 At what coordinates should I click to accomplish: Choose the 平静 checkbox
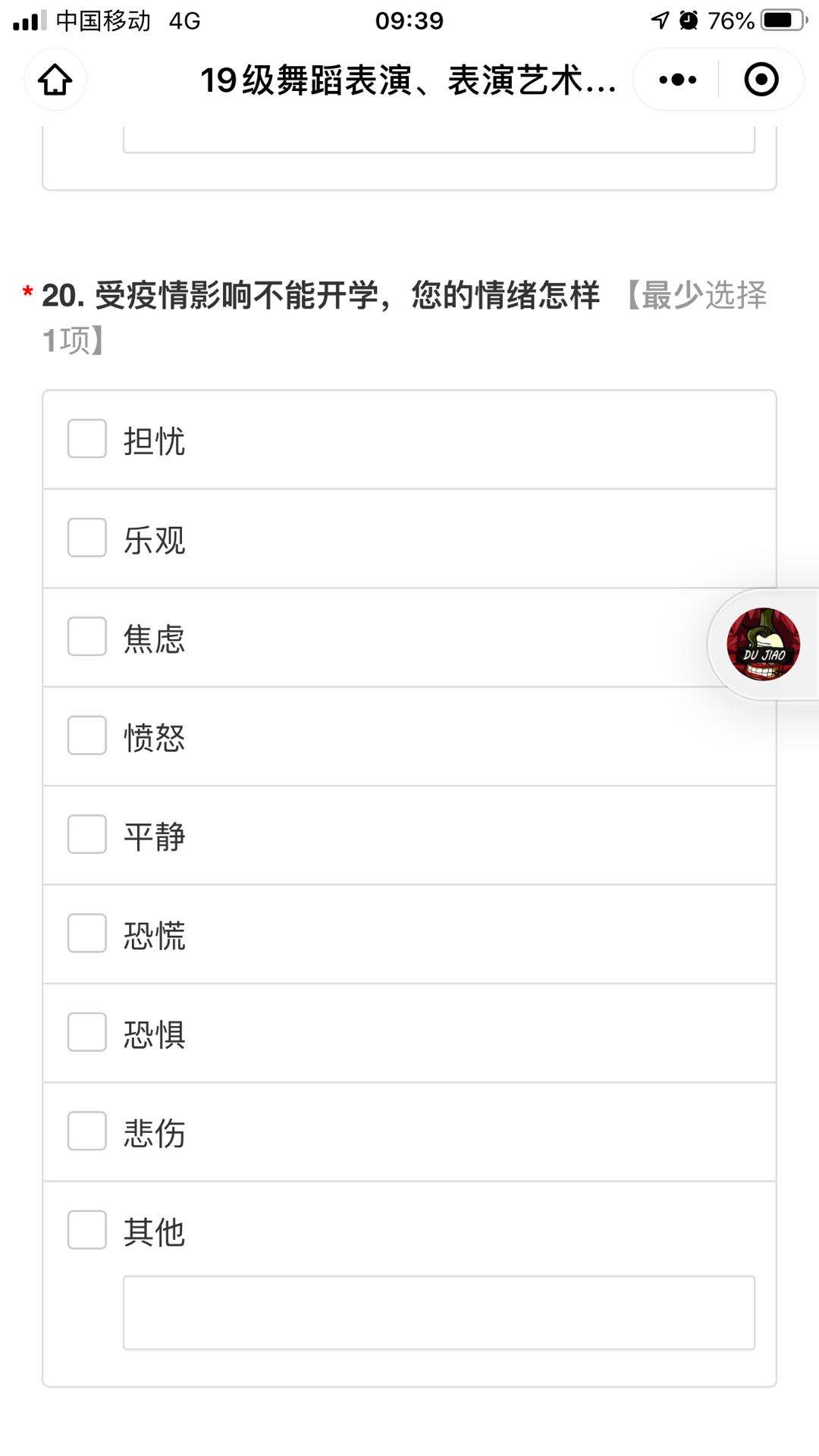pyautogui.click(x=87, y=834)
